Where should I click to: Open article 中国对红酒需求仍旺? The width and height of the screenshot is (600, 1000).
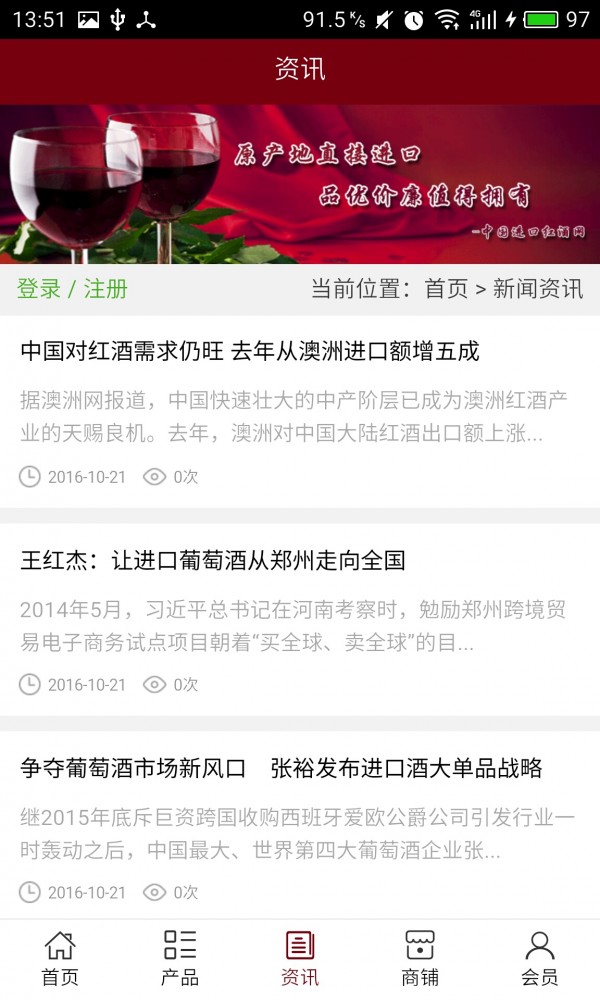(x=250, y=351)
